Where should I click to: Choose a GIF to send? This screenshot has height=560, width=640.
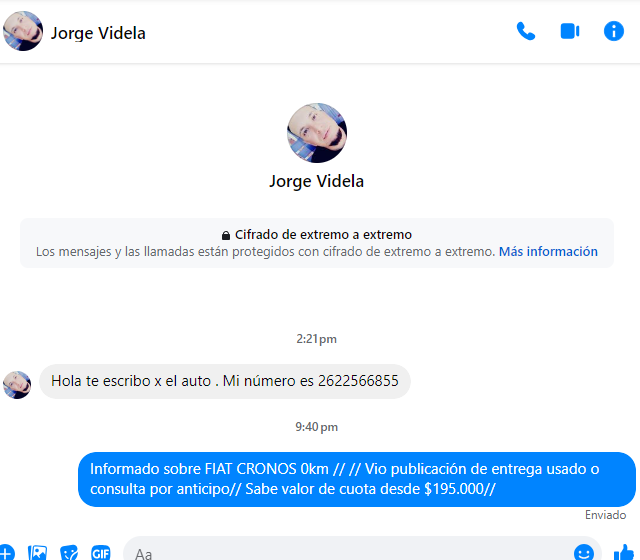[x=100, y=552]
